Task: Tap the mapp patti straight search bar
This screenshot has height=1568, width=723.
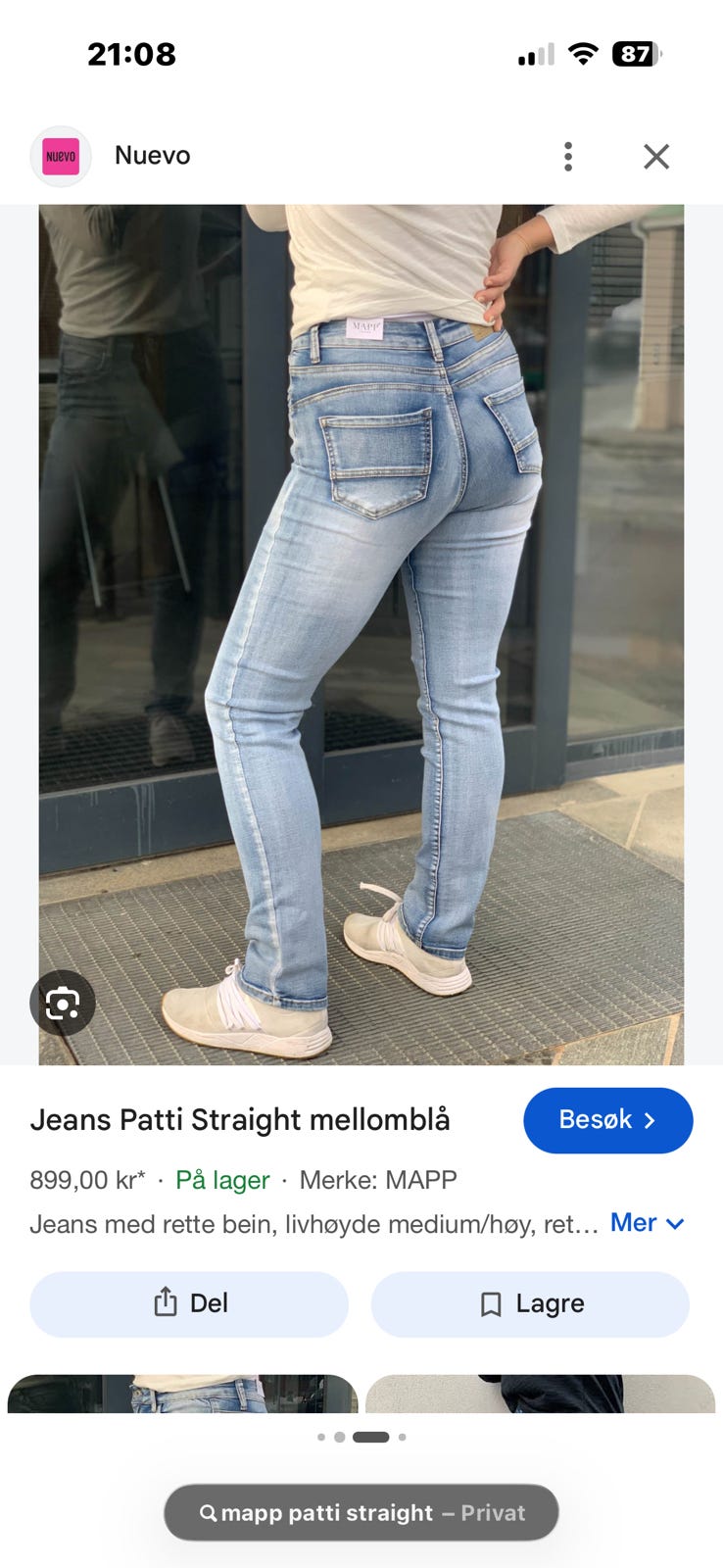Action: (361, 1512)
